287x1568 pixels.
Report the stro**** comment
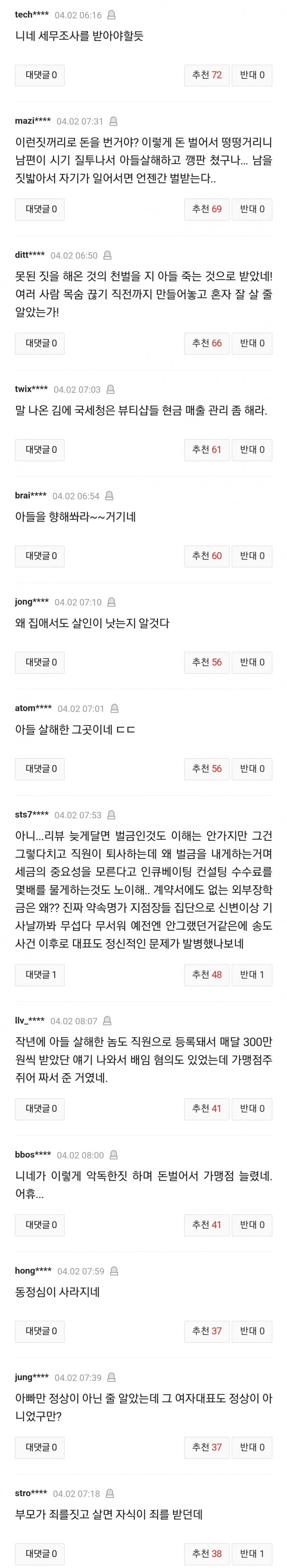pyautogui.click(x=109, y=1494)
